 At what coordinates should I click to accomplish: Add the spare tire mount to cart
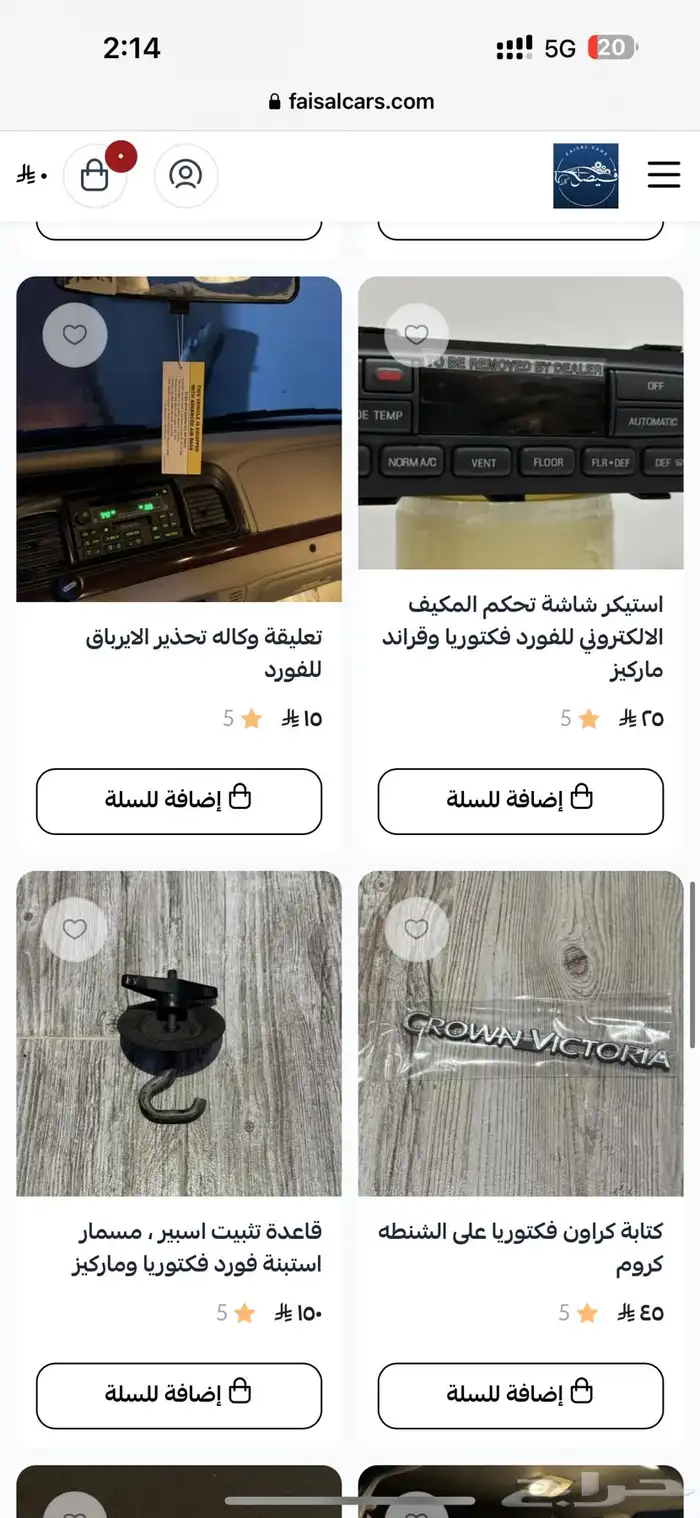179,1395
